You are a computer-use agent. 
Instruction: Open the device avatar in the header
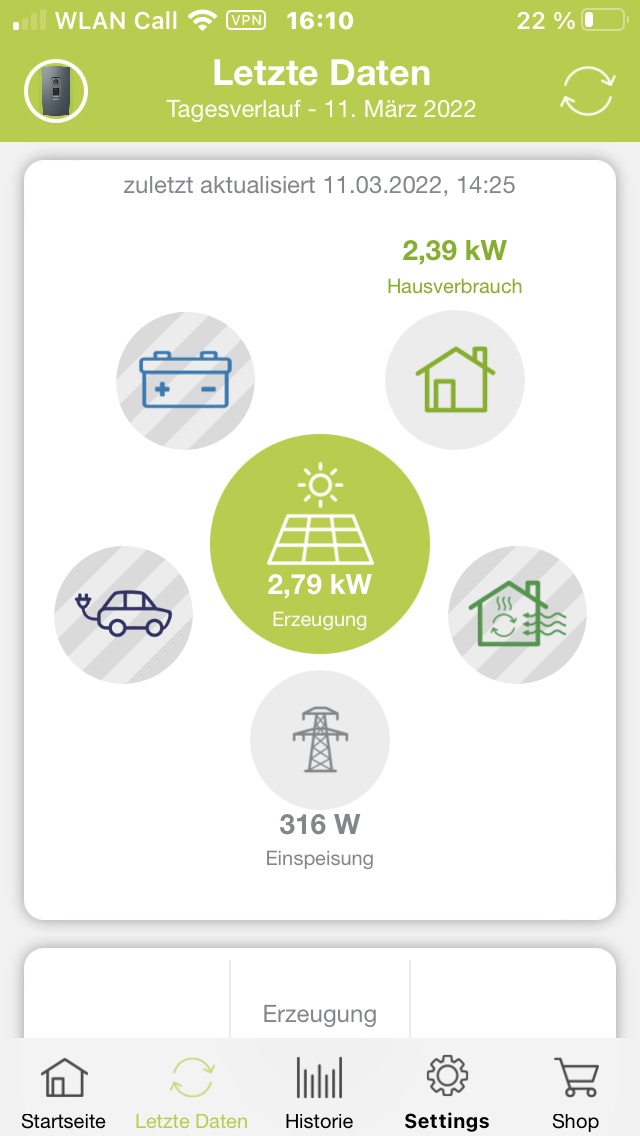click(56, 92)
